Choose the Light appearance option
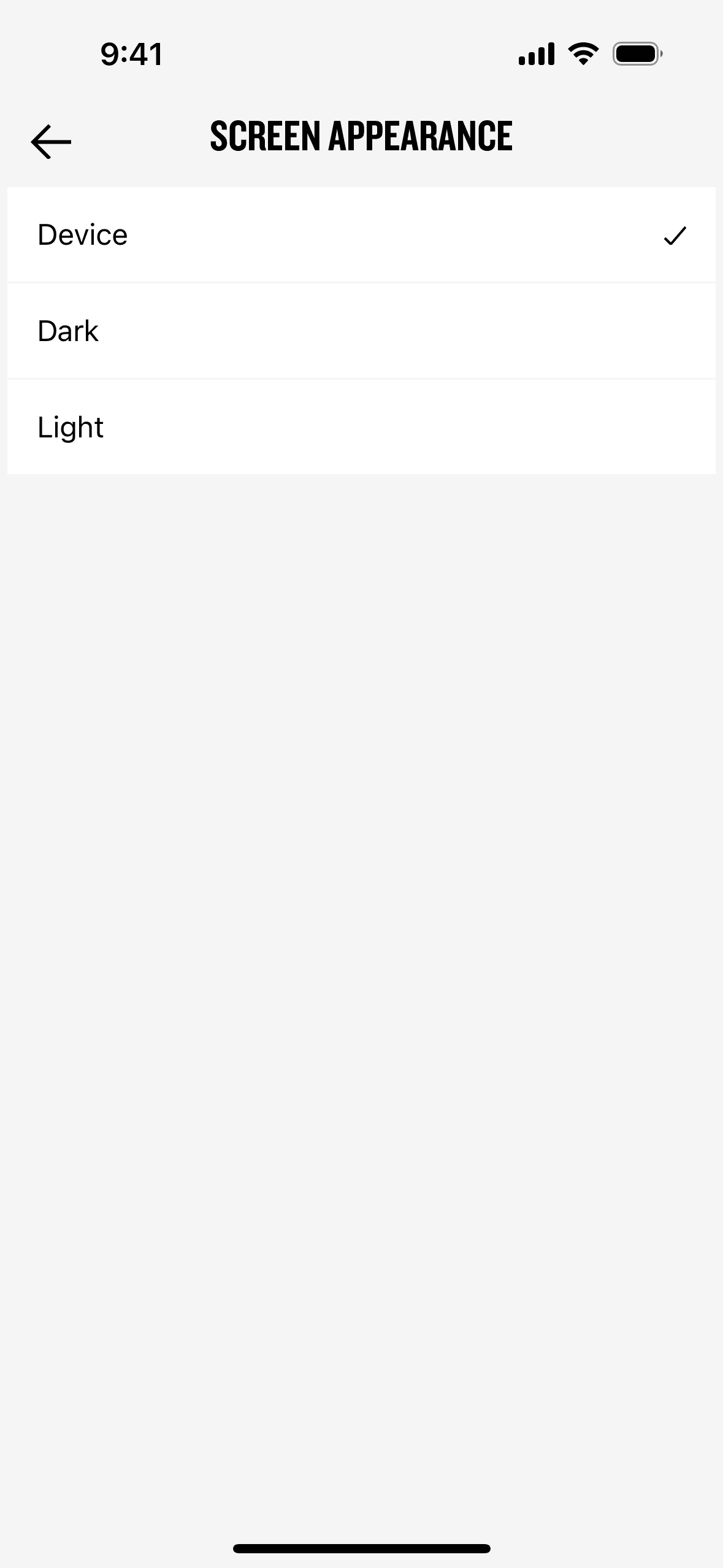 (361, 427)
